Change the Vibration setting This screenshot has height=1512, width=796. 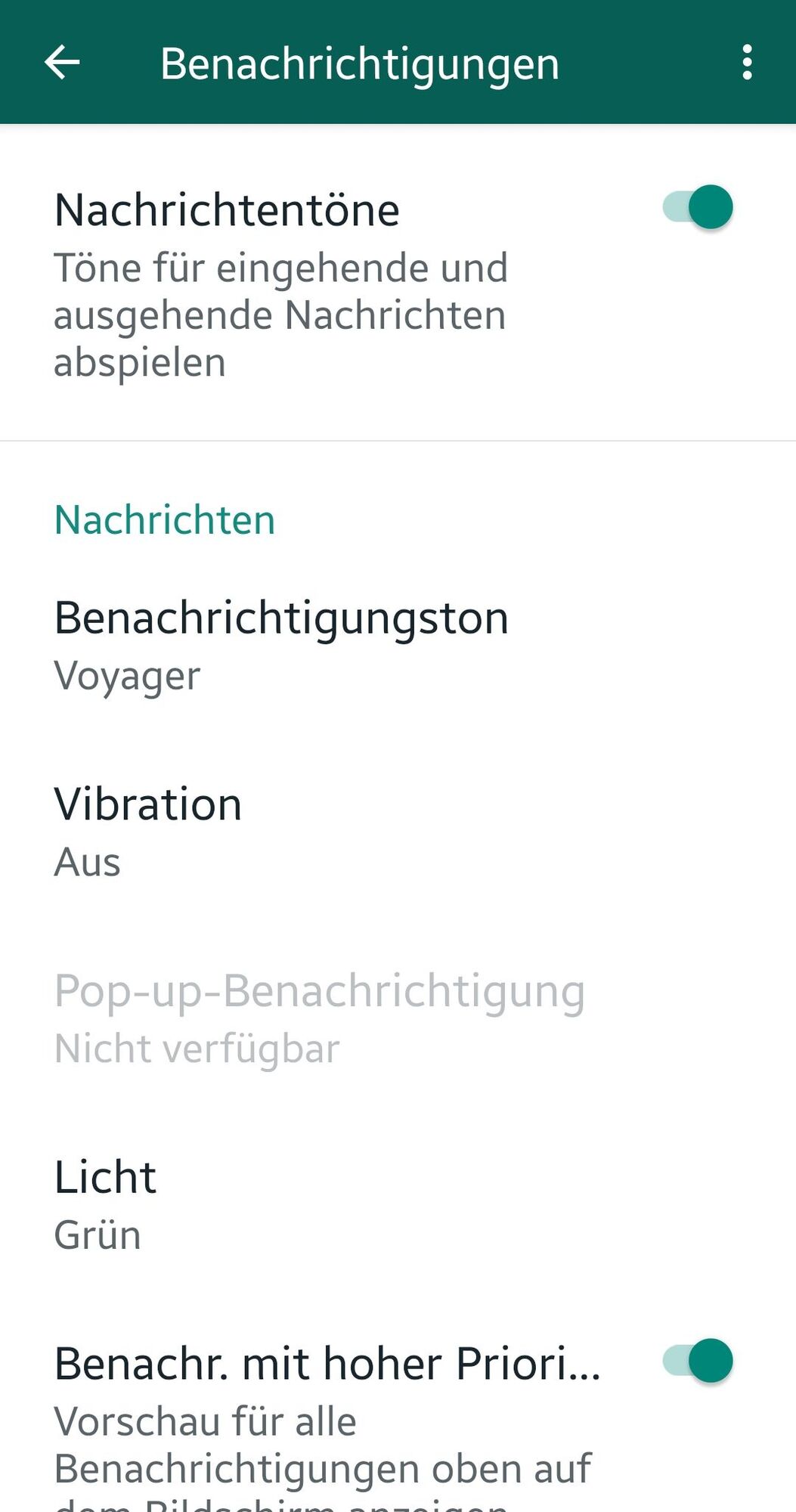148,831
